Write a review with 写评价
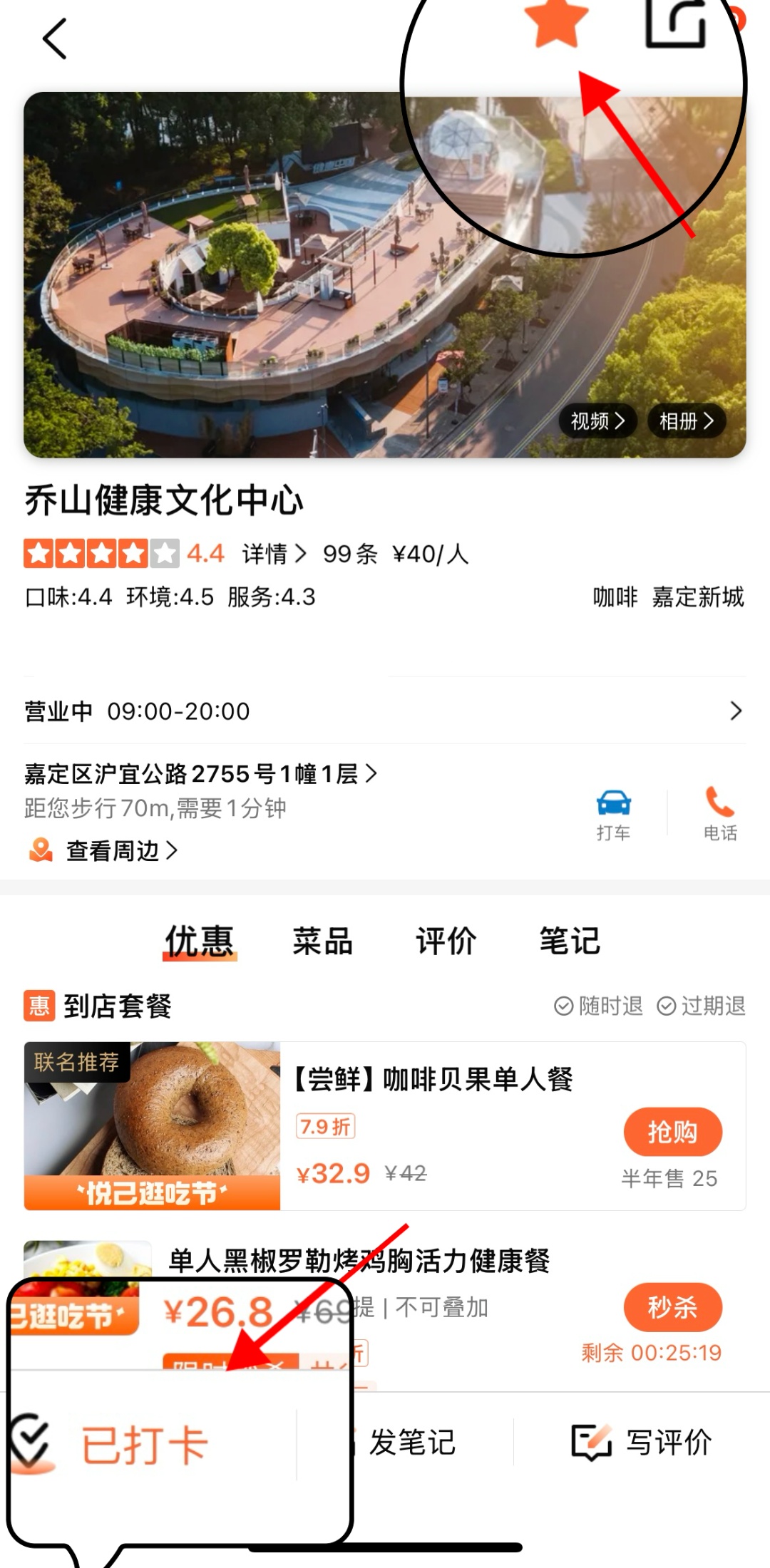 tap(642, 1442)
